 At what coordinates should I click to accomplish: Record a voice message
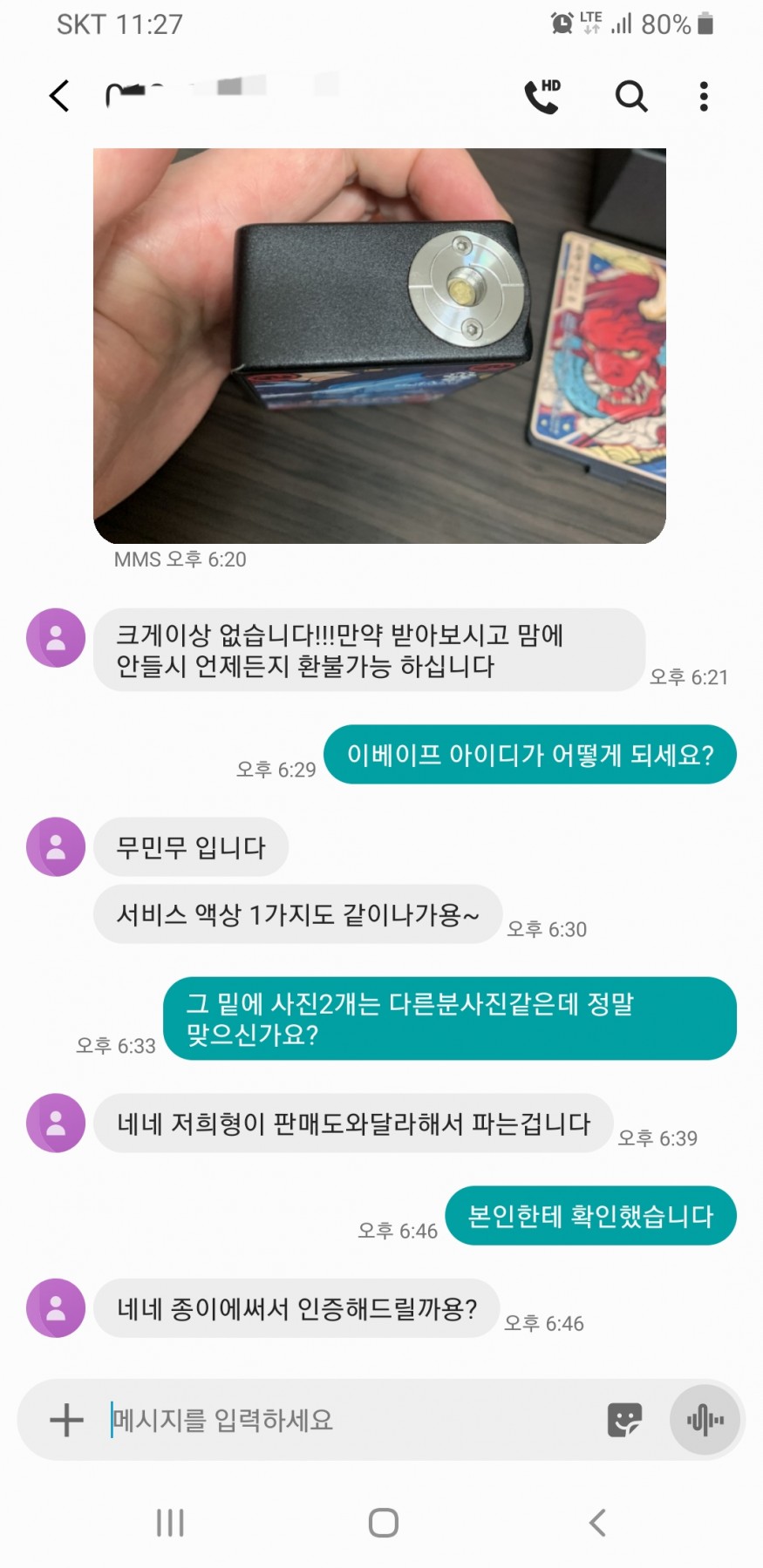click(x=705, y=1420)
